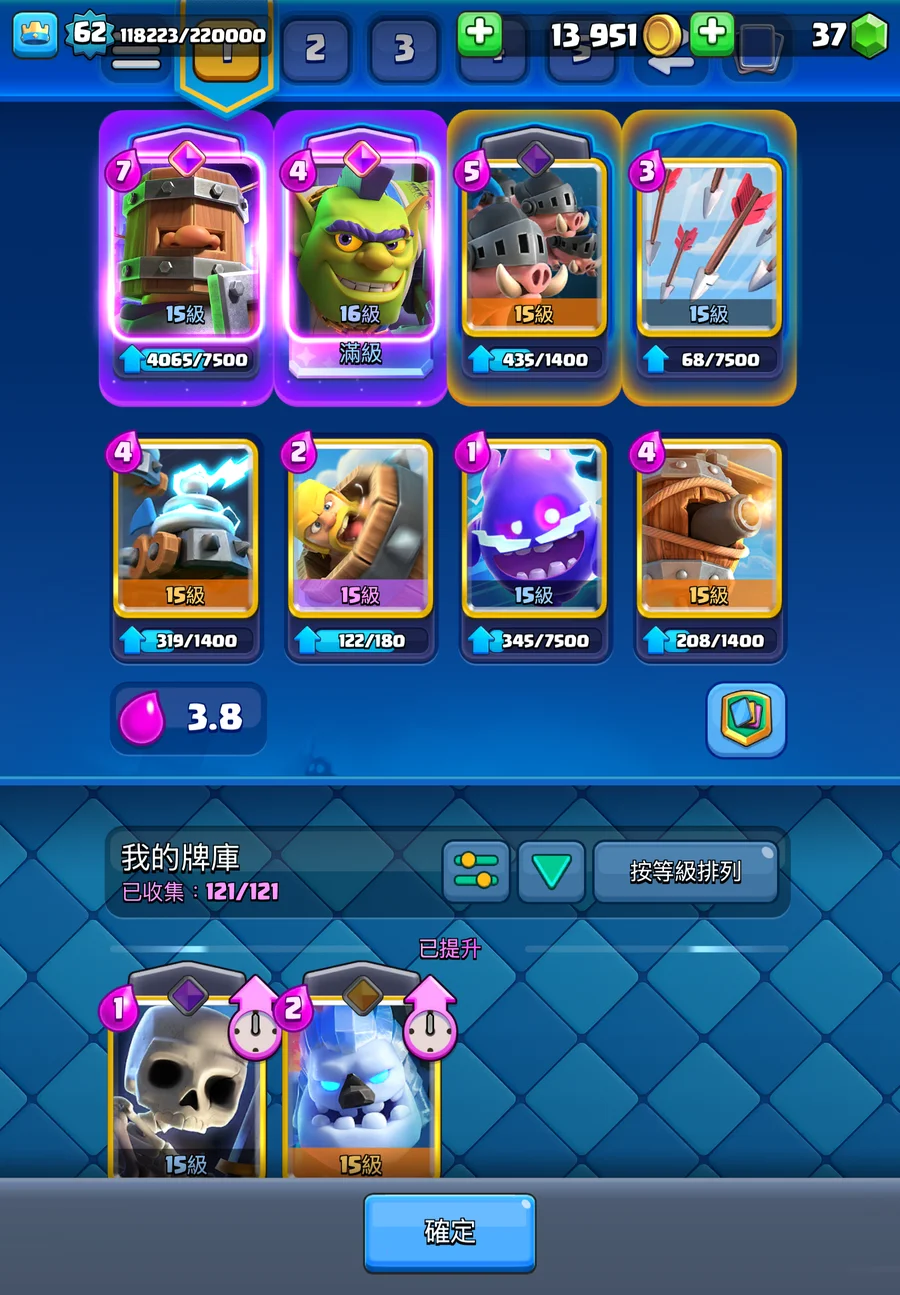
Task: Tap the 確定 confirm button
Action: point(449,1232)
